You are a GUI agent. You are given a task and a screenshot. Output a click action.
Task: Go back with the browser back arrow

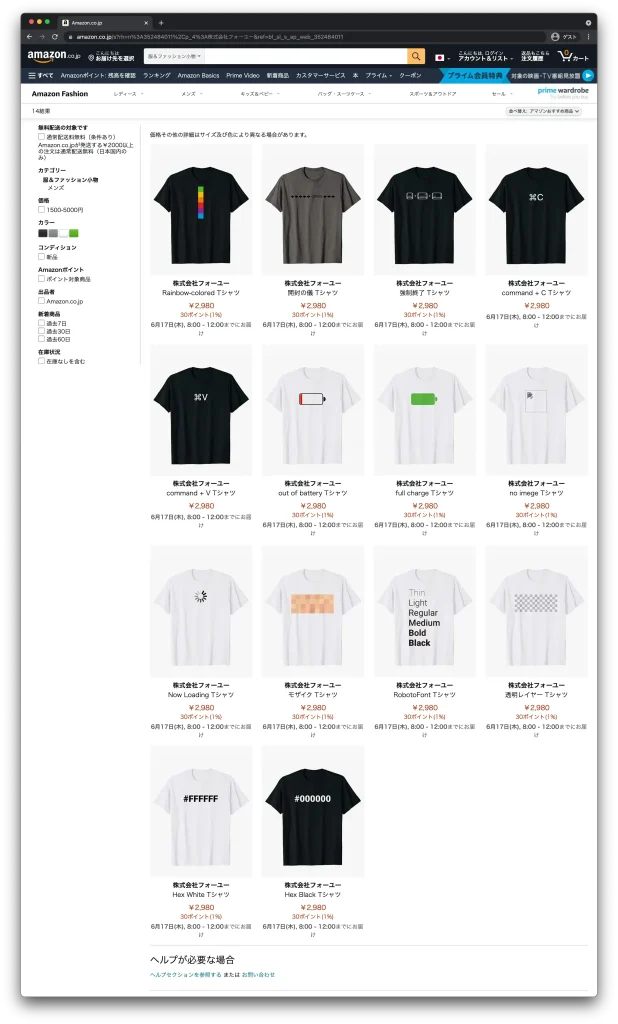[29, 37]
